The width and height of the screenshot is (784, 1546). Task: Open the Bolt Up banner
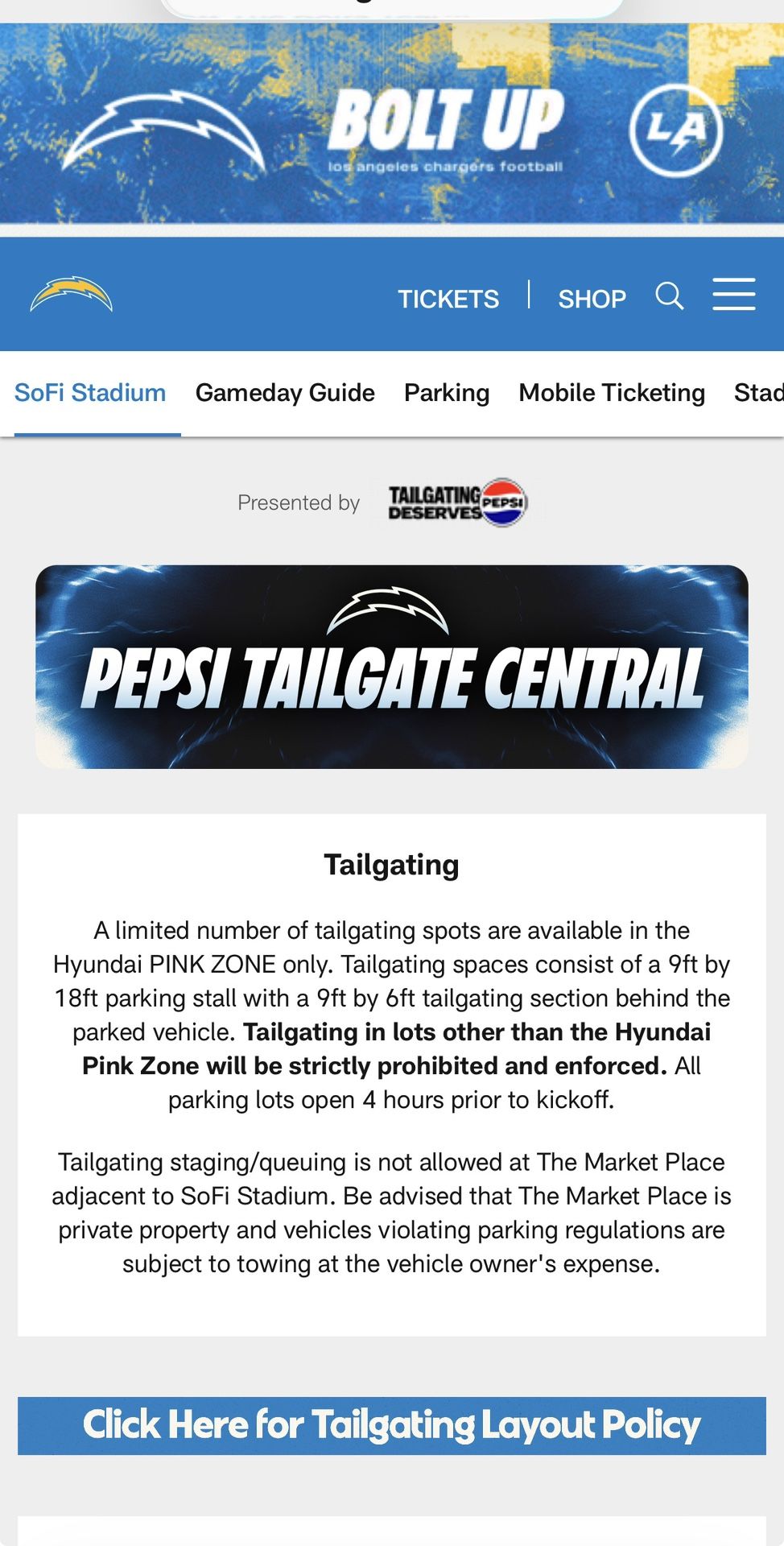(392, 125)
